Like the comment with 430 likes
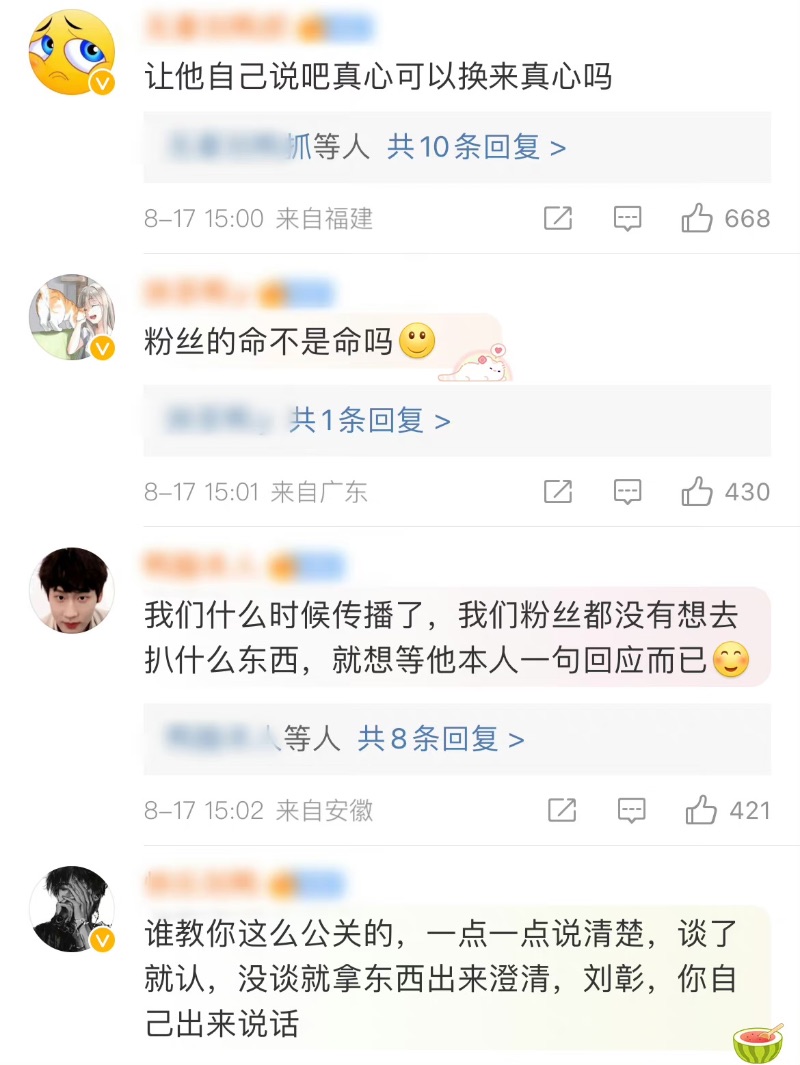This screenshot has width=800, height=1065. pyautogui.click(x=697, y=492)
